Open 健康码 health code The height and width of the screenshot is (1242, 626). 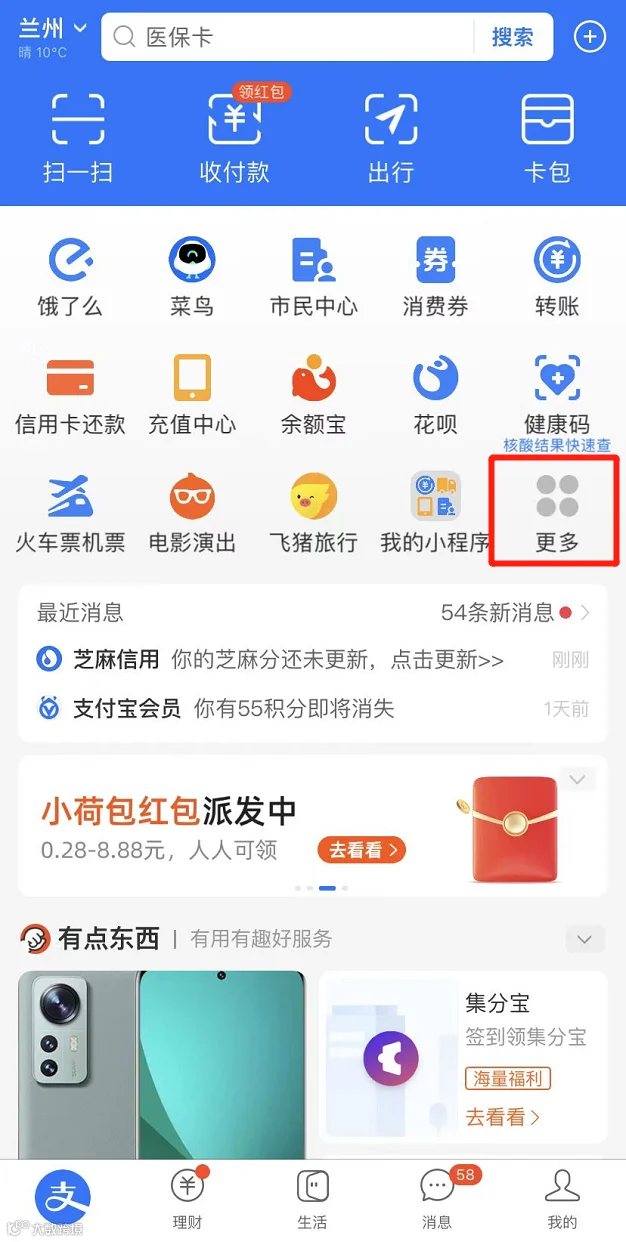(557, 394)
